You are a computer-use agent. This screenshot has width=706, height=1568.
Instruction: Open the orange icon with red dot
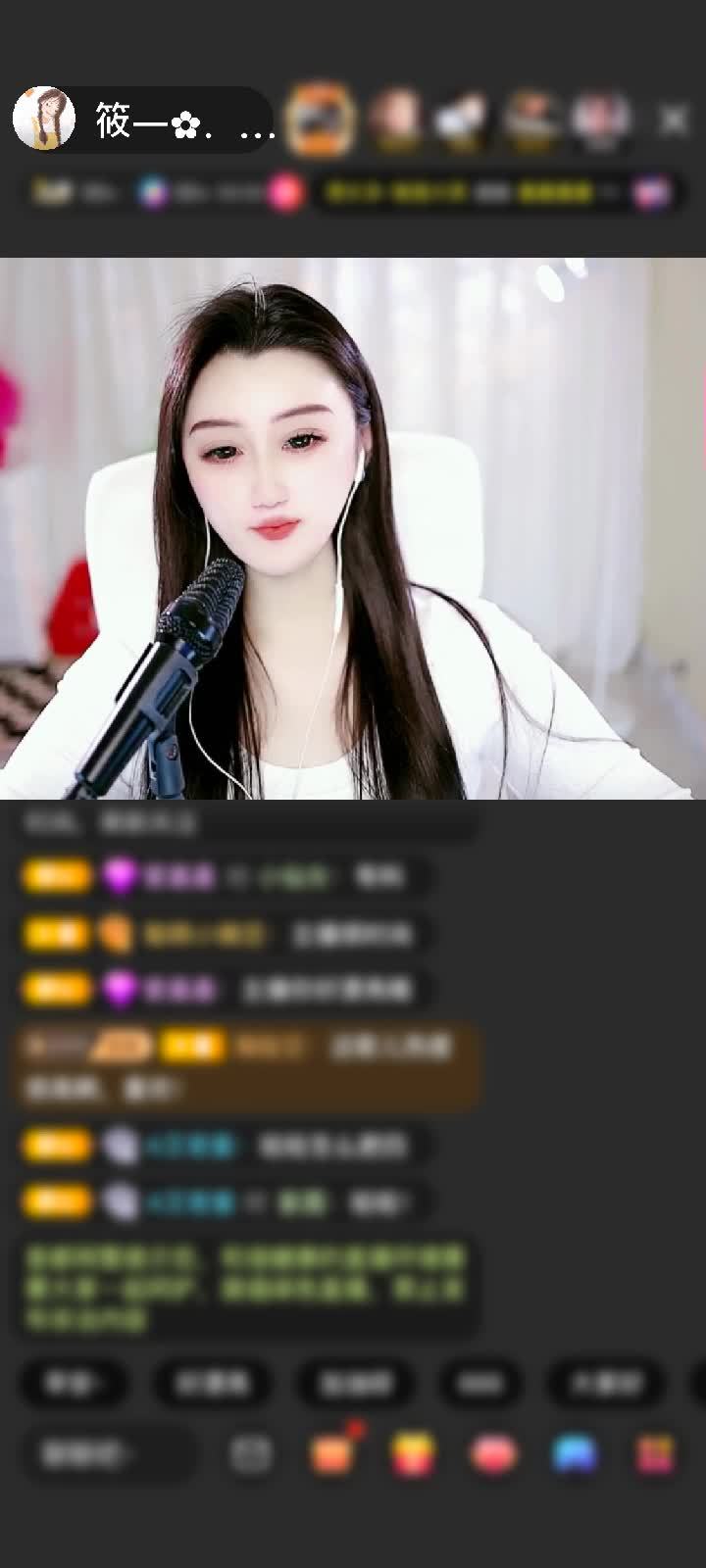(331, 1454)
